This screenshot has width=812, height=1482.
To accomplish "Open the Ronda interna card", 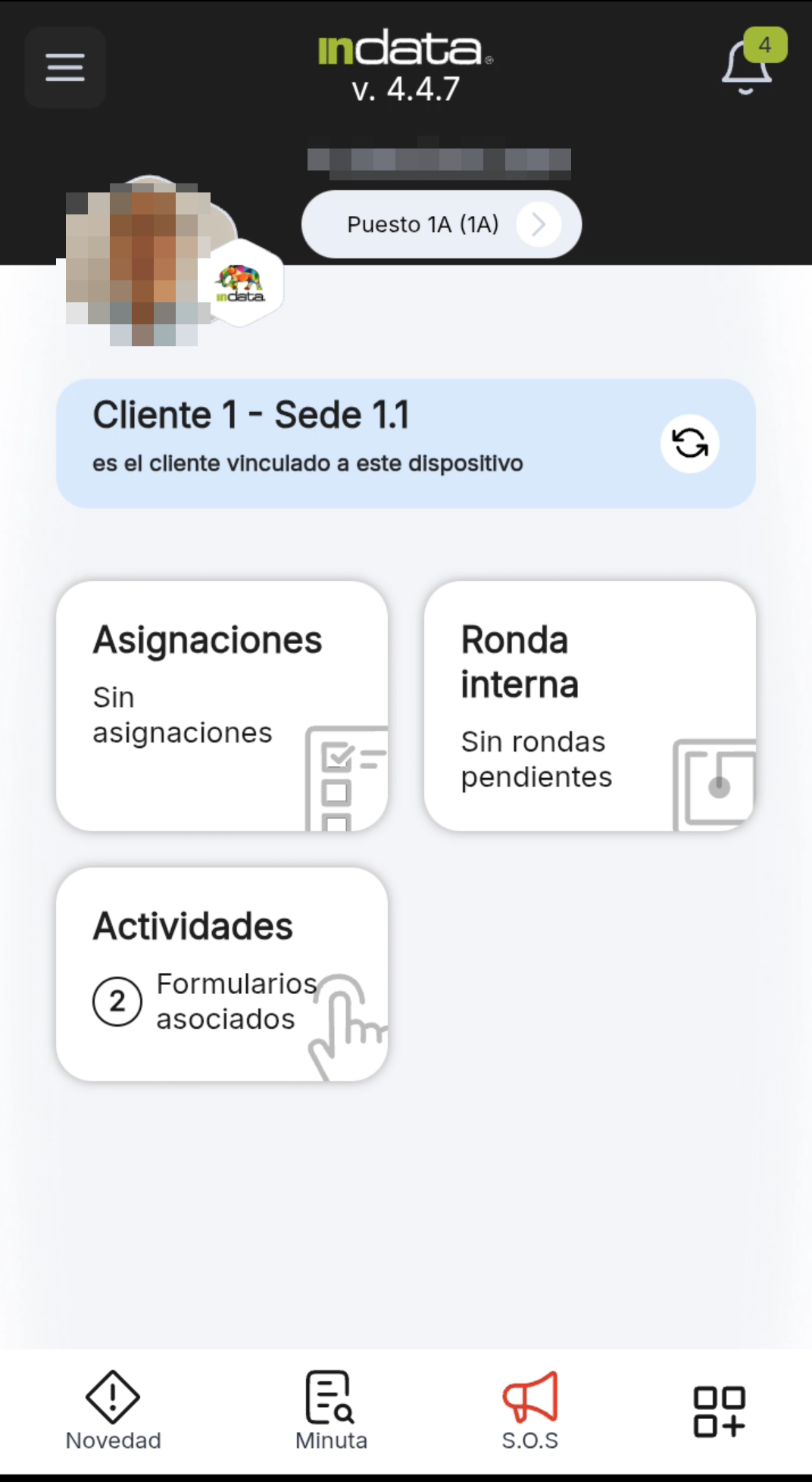I will tap(589, 706).
